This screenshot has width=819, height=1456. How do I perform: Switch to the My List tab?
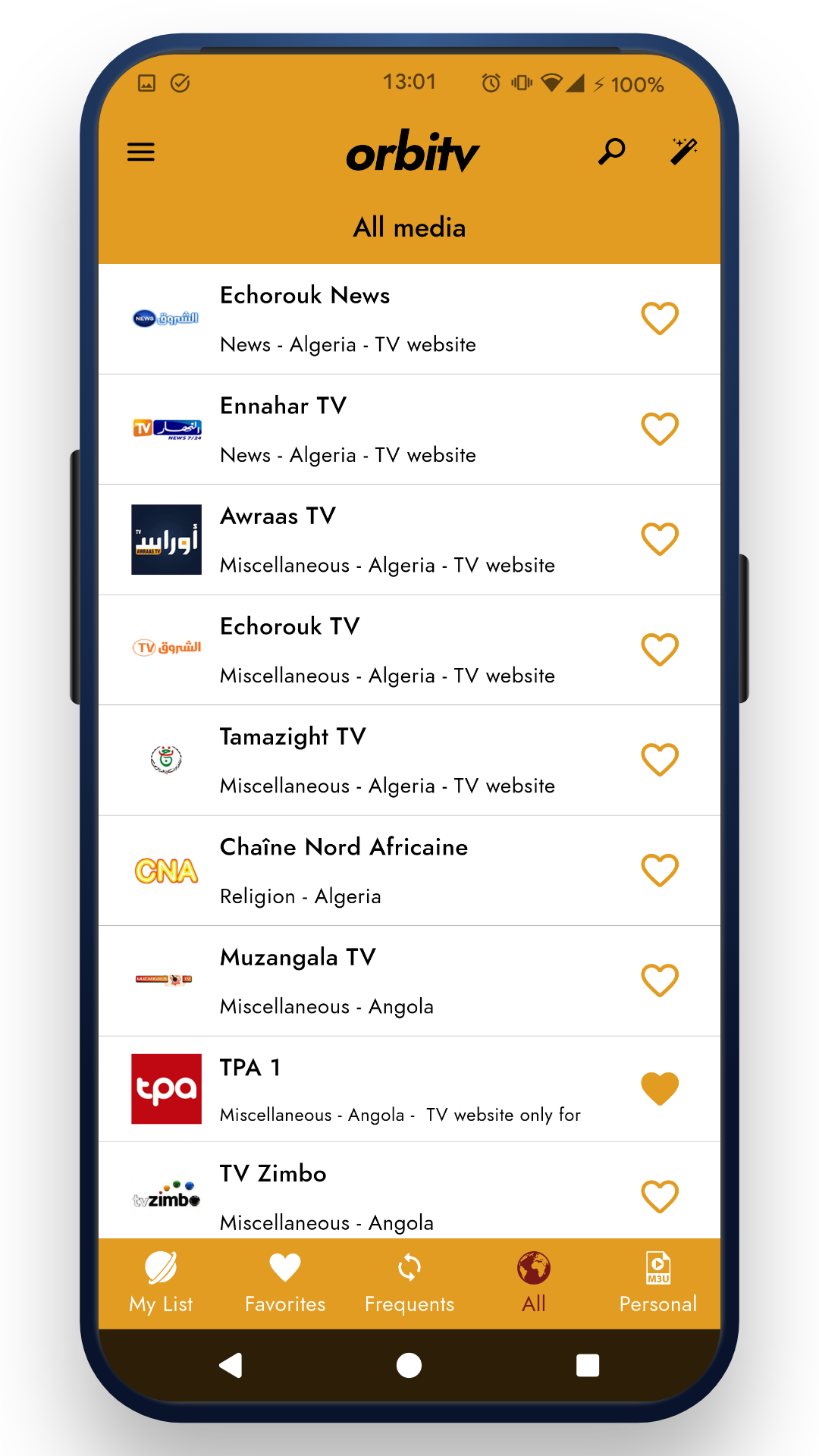pos(161,1283)
